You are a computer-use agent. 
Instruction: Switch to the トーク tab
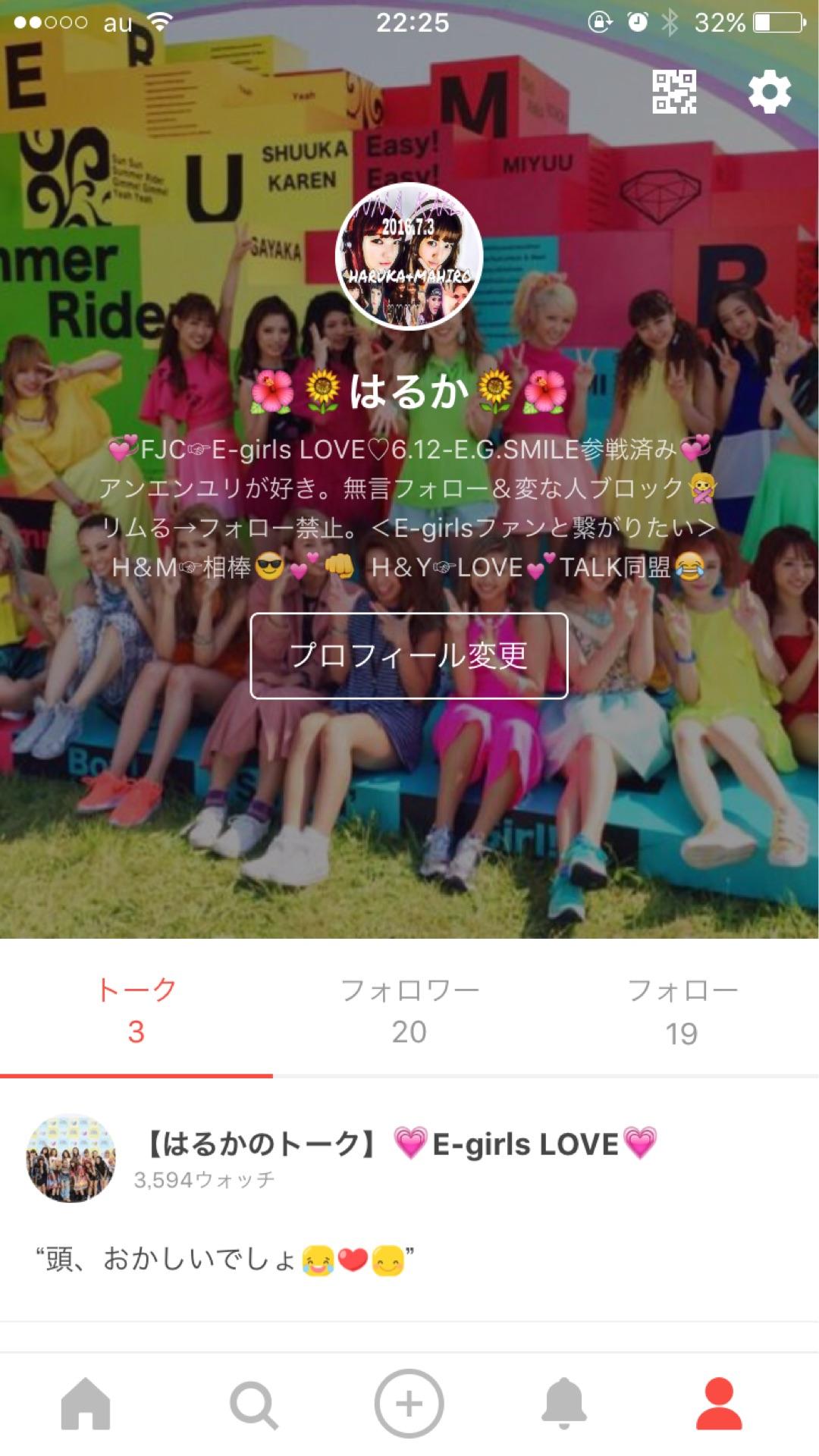(x=136, y=1010)
